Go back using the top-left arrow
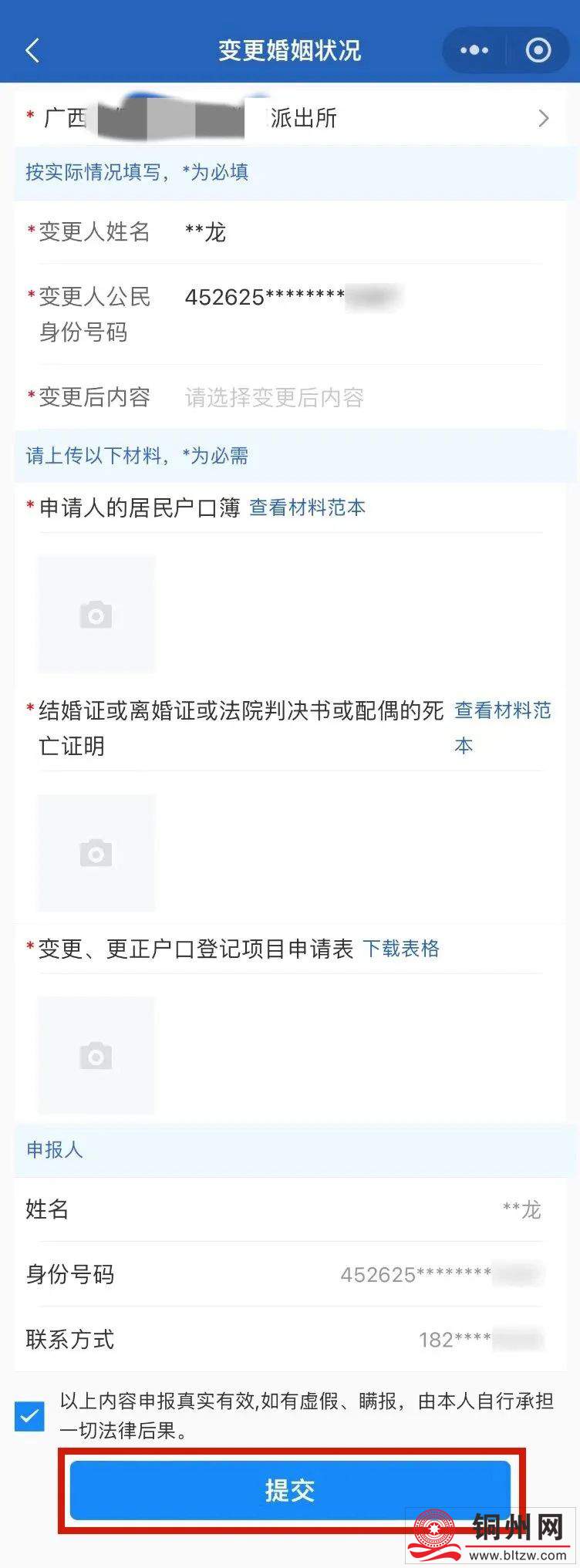Screen dimensions: 580x1568 point(32,51)
